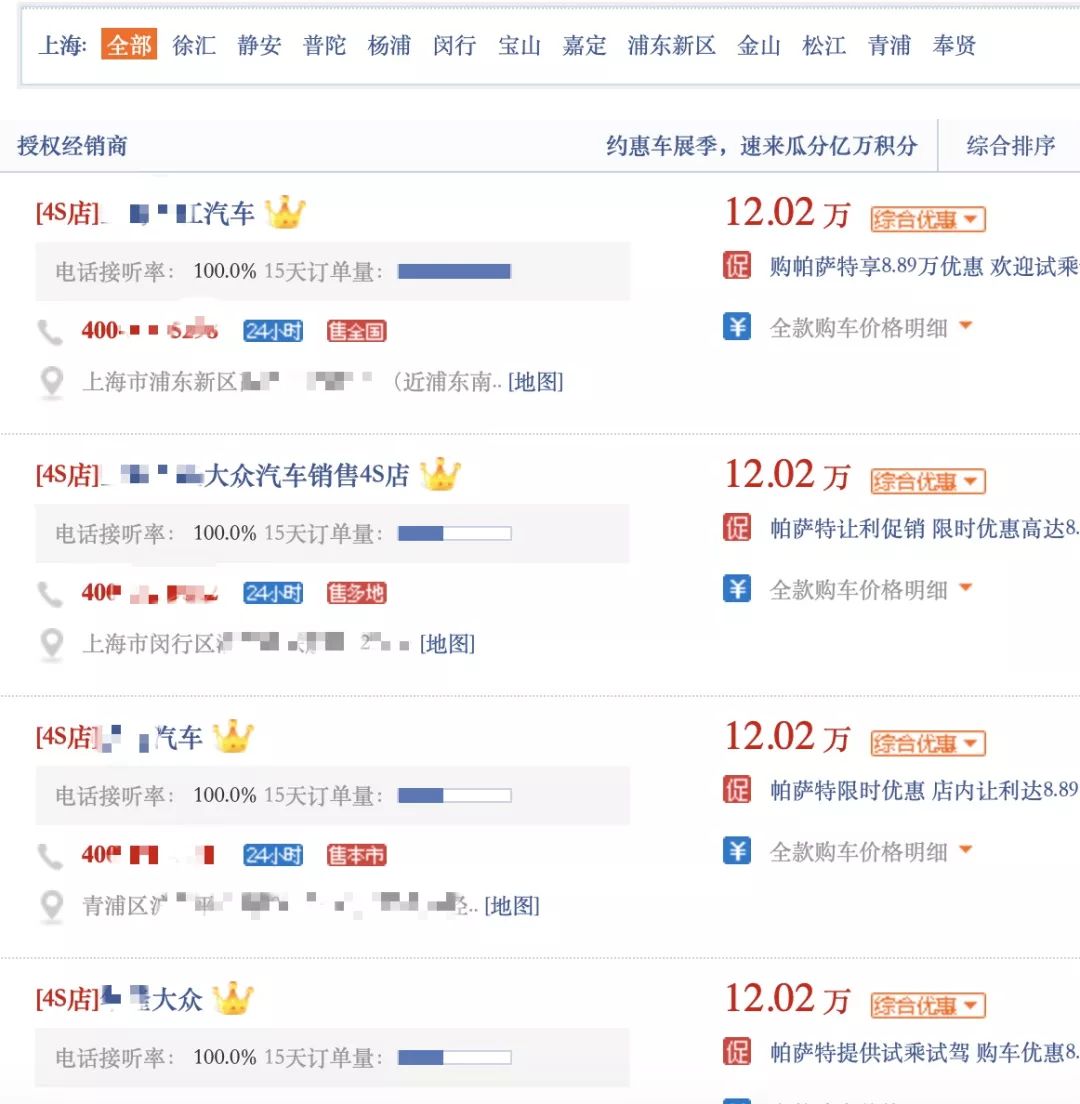Click the 售本市 badge on the Qingpu dealer listing
1080x1104 pixels.
pyautogui.click(x=357, y=854)
